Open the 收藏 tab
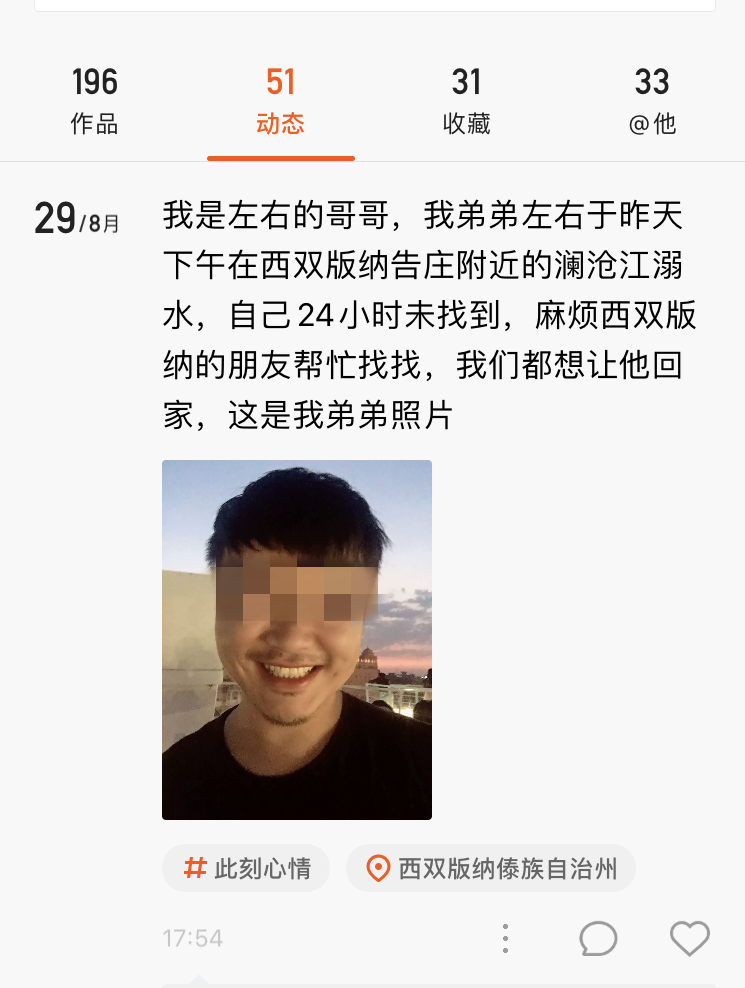745x988 pixels. coord(466,101)
